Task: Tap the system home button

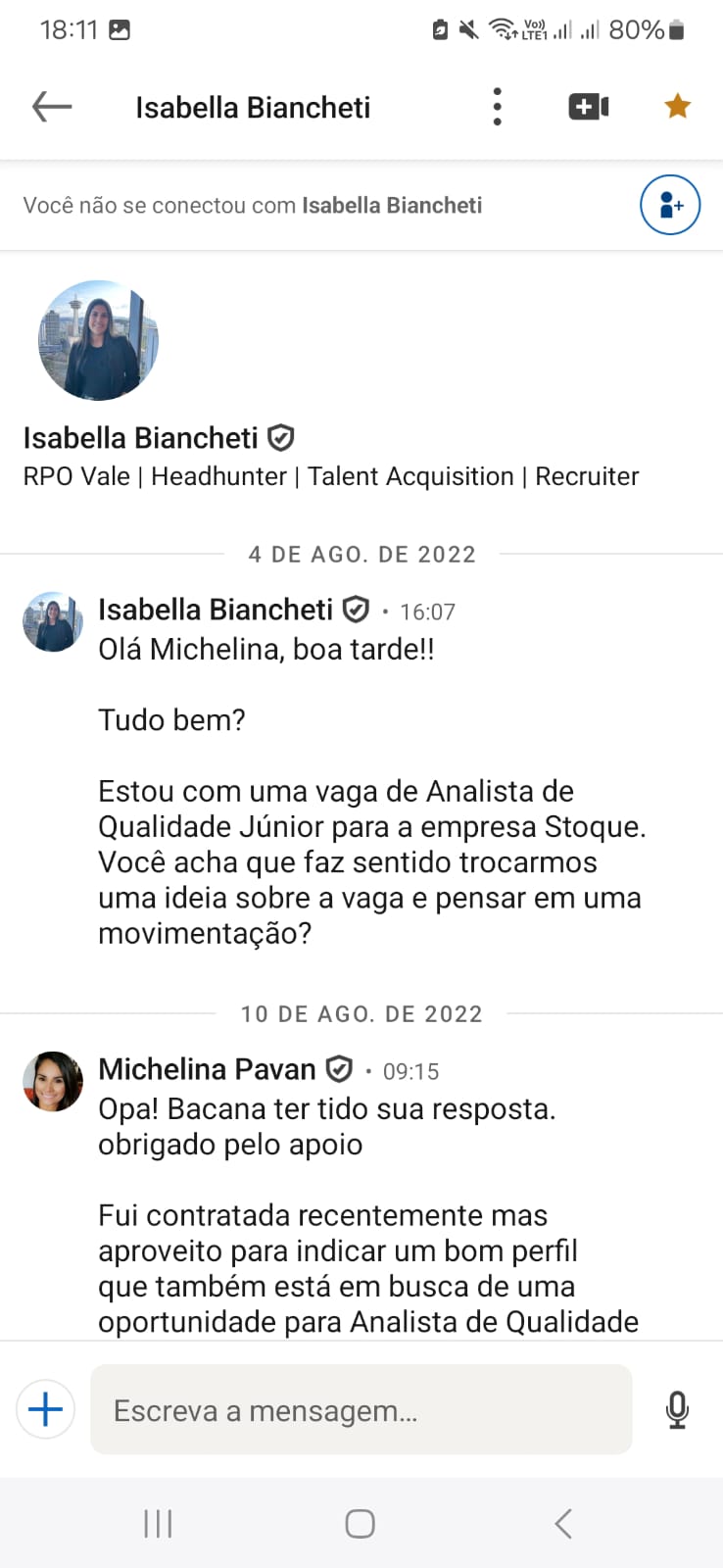Action: 360,1523
